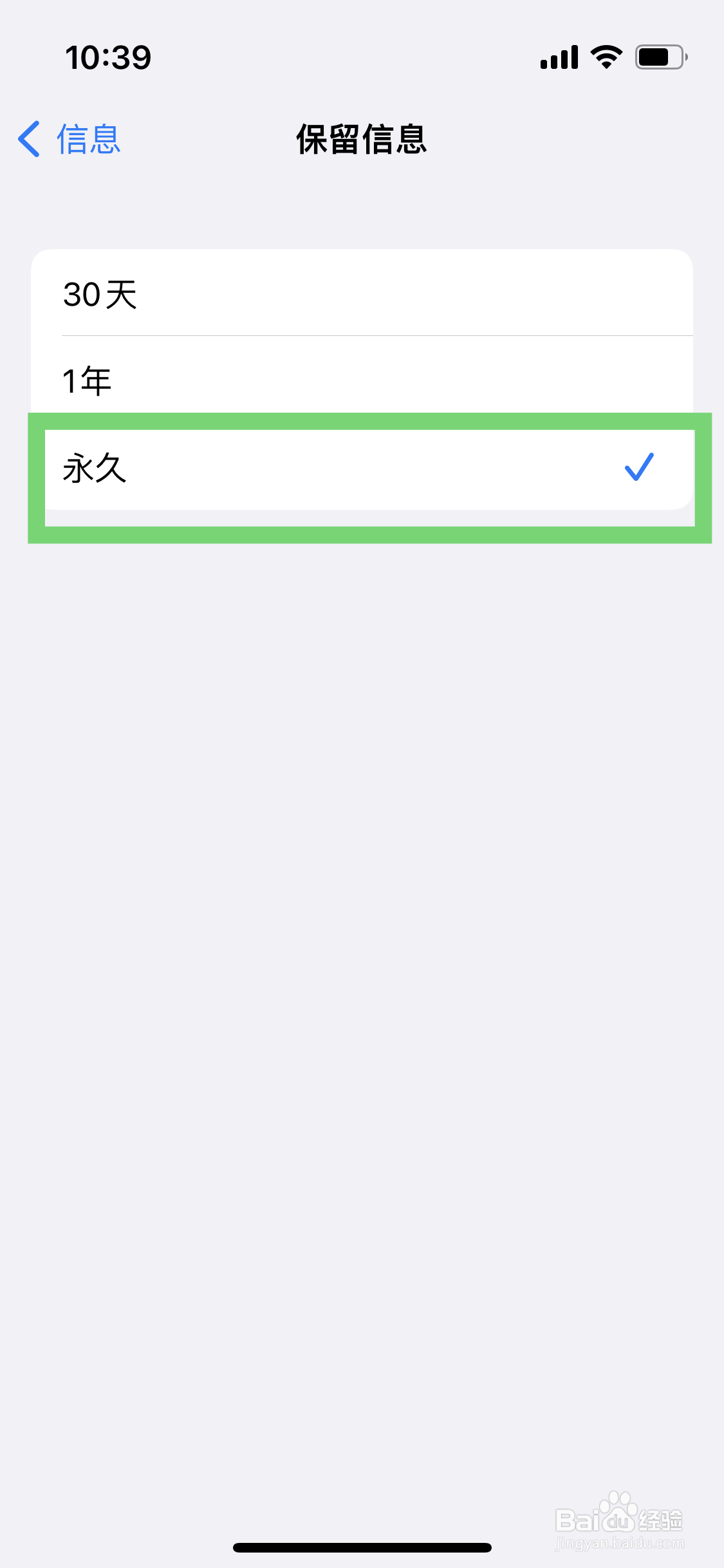Tap the blue checkmark next to 永久
This screenshot has width=724, height=1568.
coord(639,468)
